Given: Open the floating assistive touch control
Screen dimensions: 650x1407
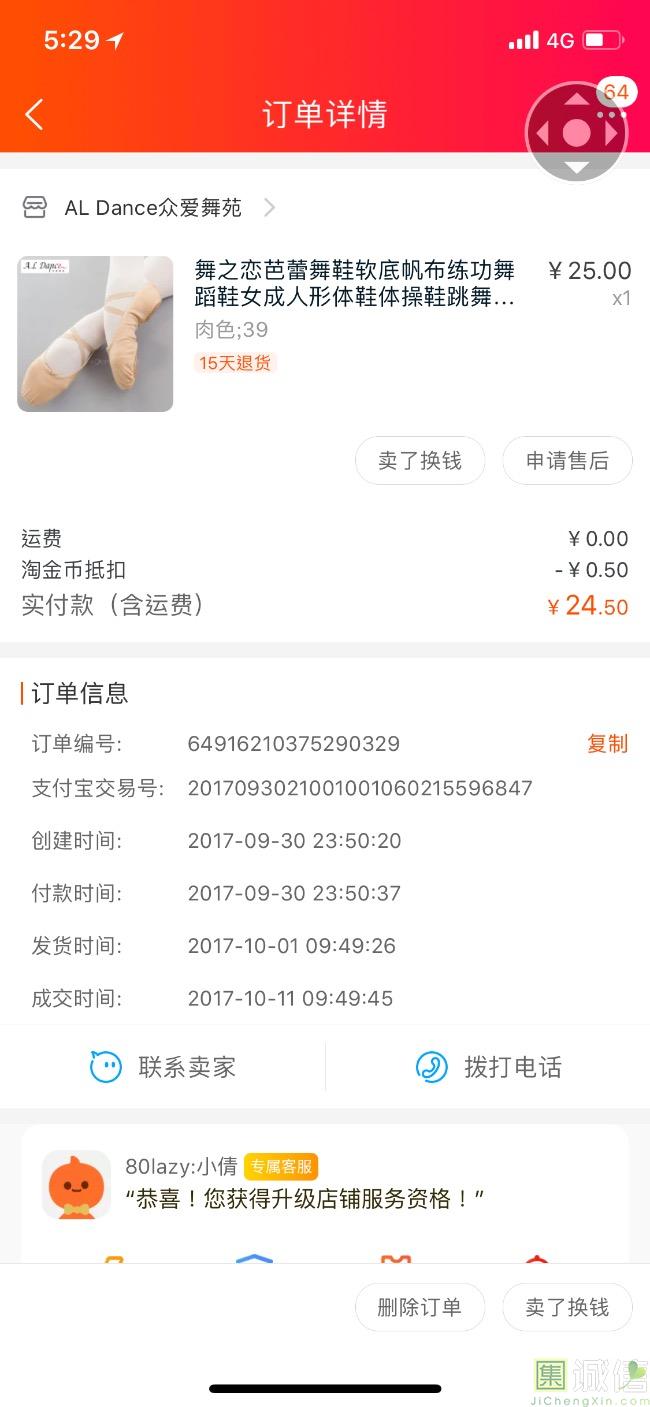Looking at the screenshot, I should pyautogui.click(x=576, y=133).
